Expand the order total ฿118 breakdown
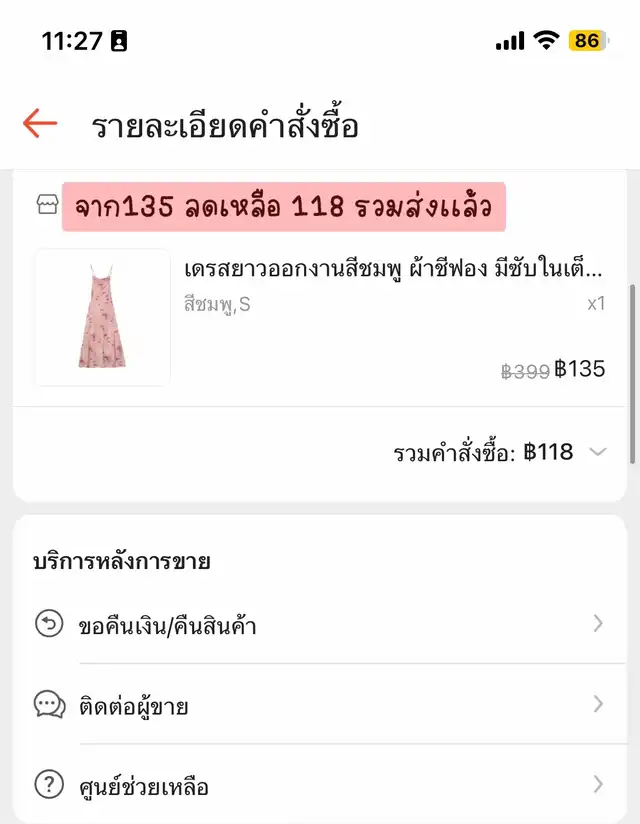640x824 pixels. coord(598,452)
